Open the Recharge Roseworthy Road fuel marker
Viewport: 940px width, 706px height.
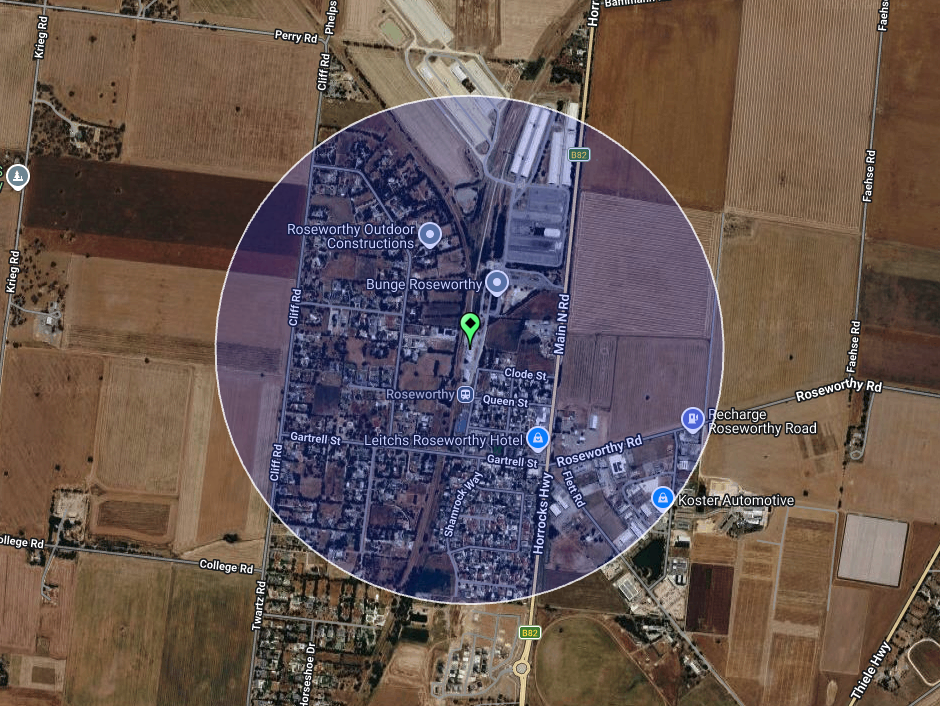point(692,418)
